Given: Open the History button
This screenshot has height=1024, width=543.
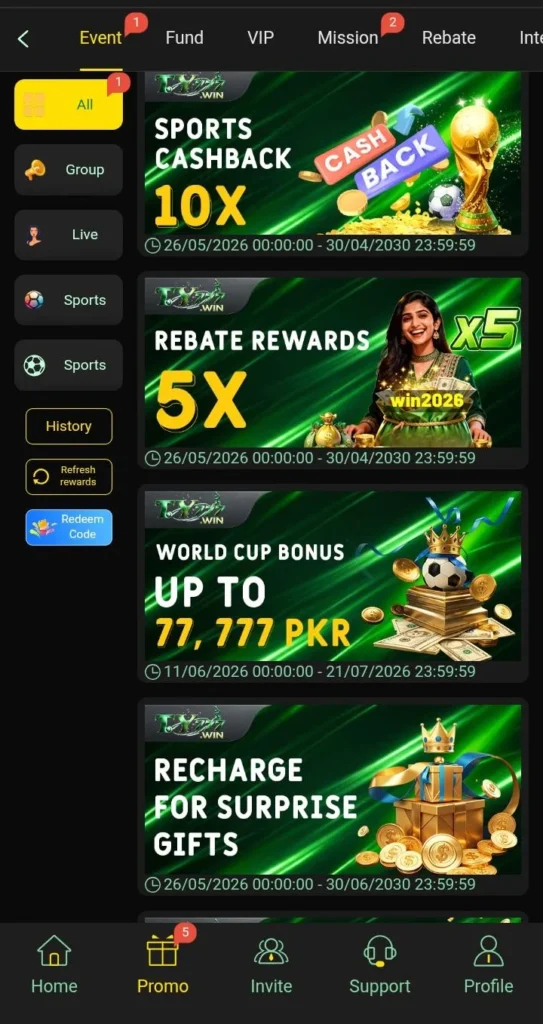Looking at the screenshot, I should [69, 426].
